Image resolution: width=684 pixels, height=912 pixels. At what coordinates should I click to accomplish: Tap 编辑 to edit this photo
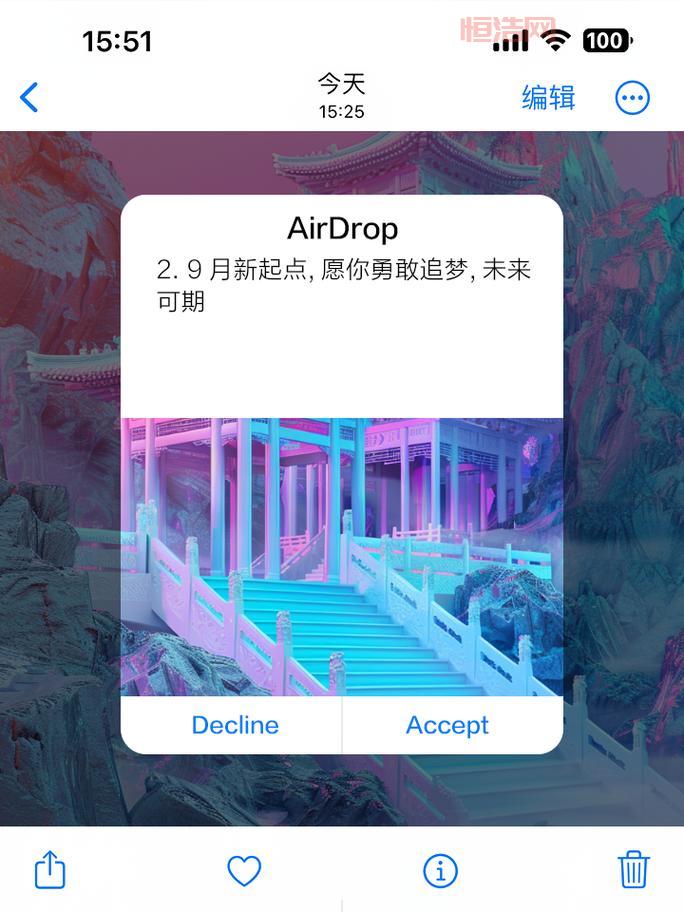[x=548, y=97]
